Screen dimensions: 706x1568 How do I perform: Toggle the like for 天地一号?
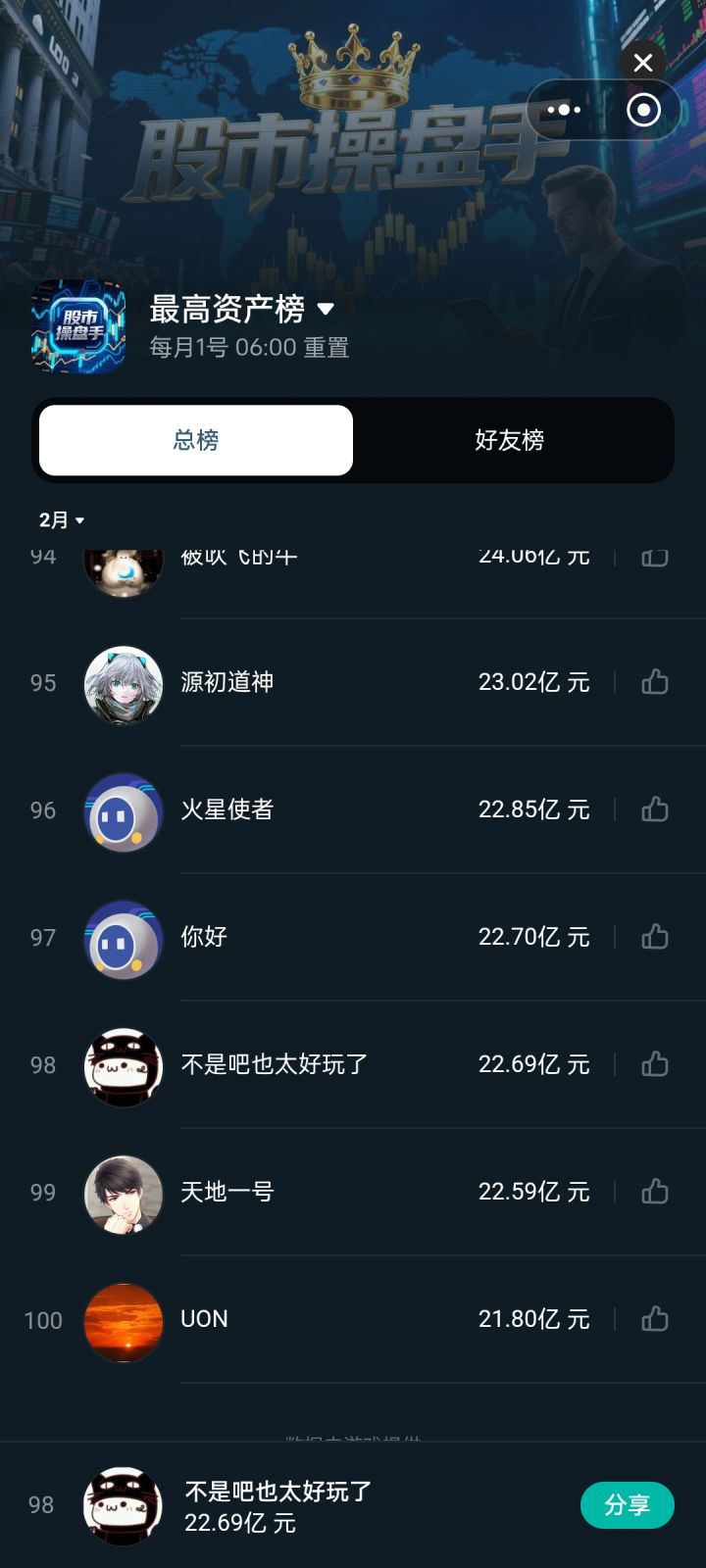[654, 1192]
